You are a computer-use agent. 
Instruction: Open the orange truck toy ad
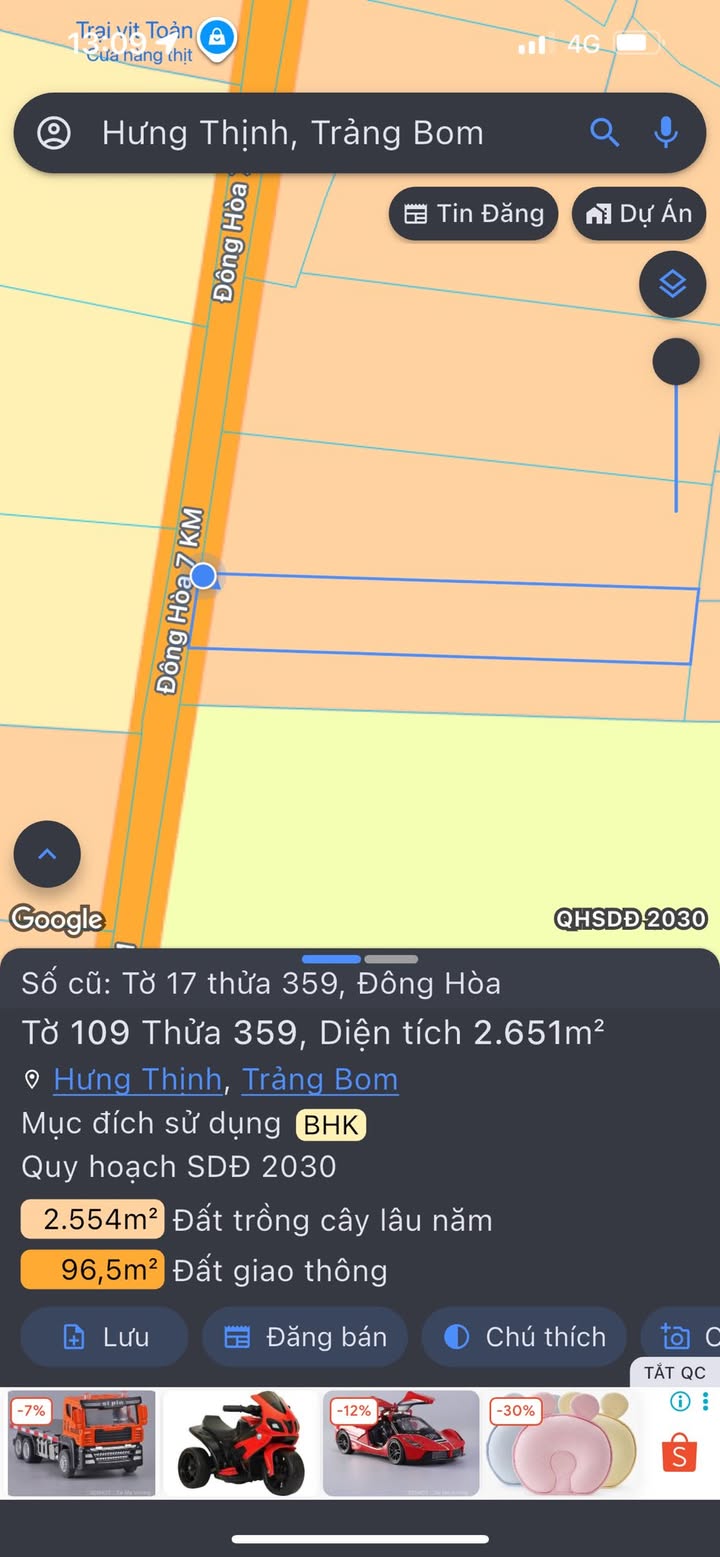click(82, 1443)
